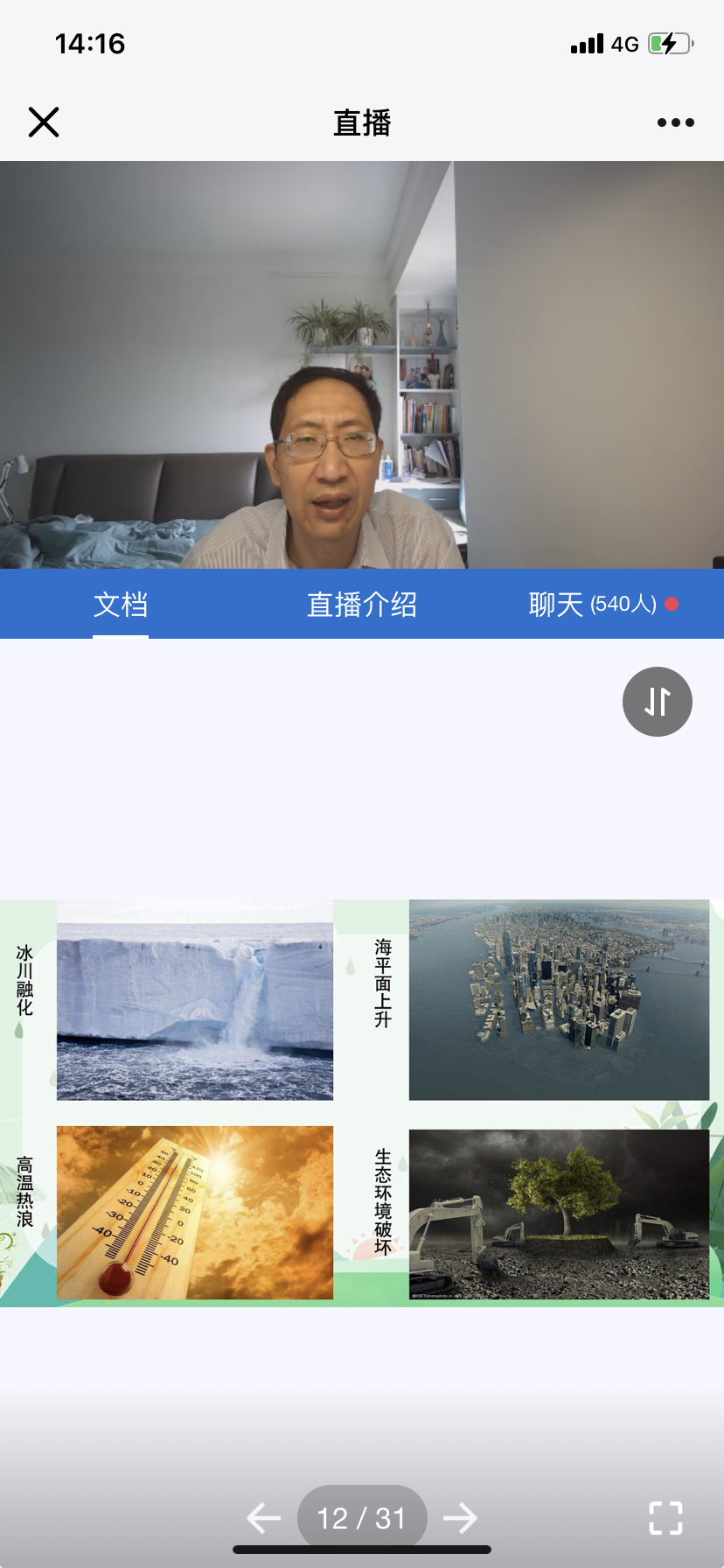Advance to the next slide
The height and width of the screenshot is (1568, 724).
pos(460,1518)
